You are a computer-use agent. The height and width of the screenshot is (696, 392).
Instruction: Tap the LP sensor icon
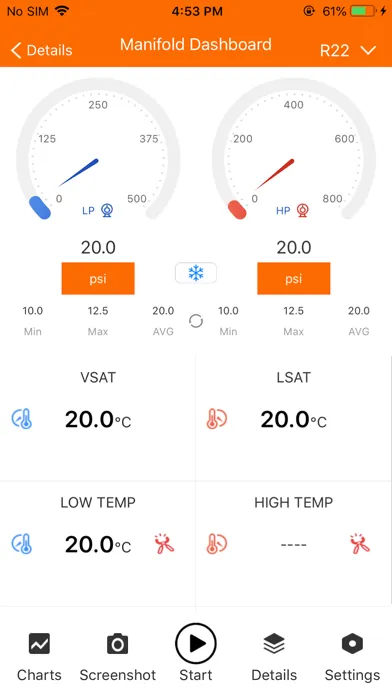click(x=107, y=210)
